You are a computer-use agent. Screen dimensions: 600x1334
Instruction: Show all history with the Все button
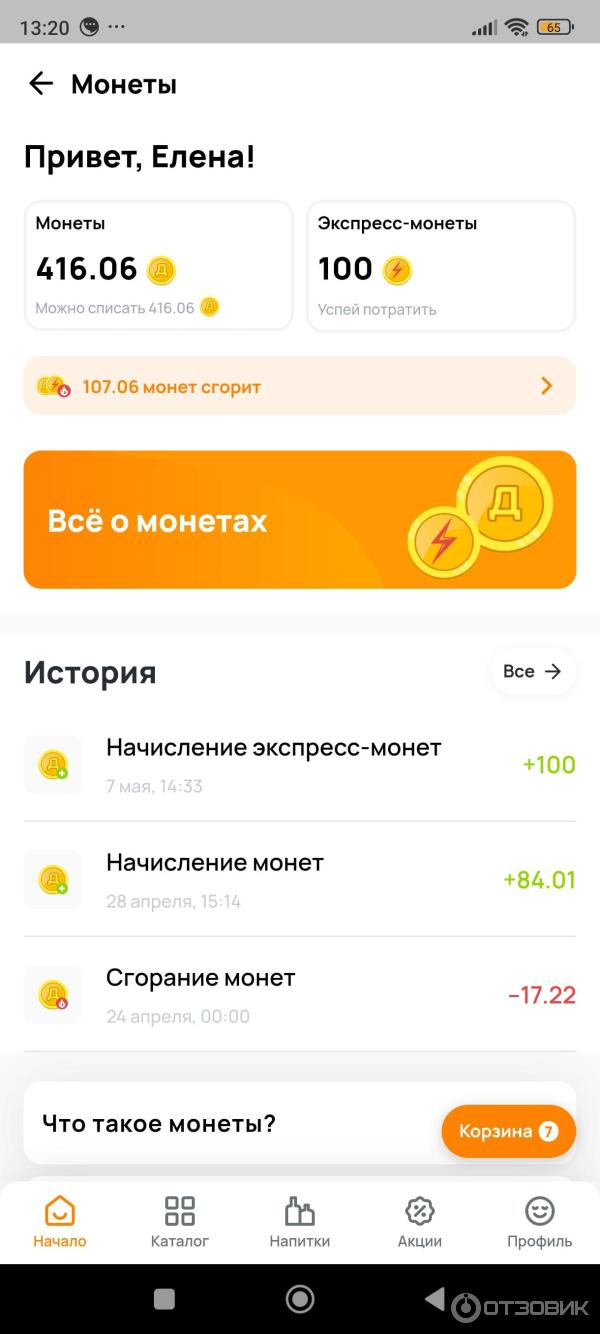532,672
